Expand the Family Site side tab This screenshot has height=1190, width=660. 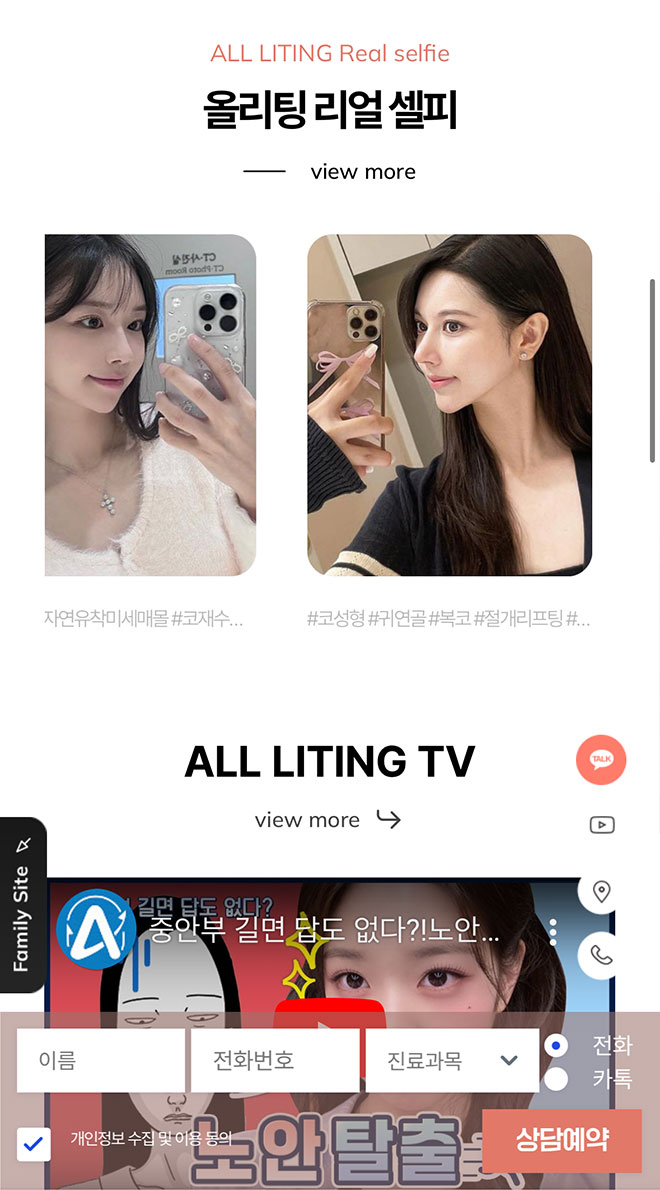coord(22,905)
